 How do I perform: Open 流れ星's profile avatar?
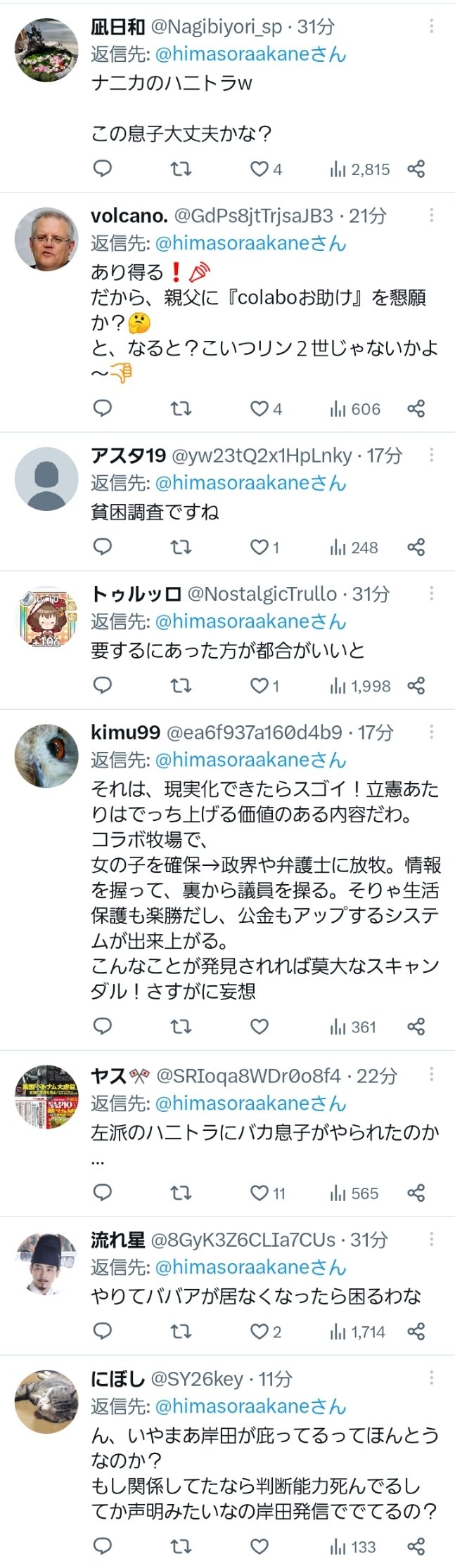(46, 1264)
